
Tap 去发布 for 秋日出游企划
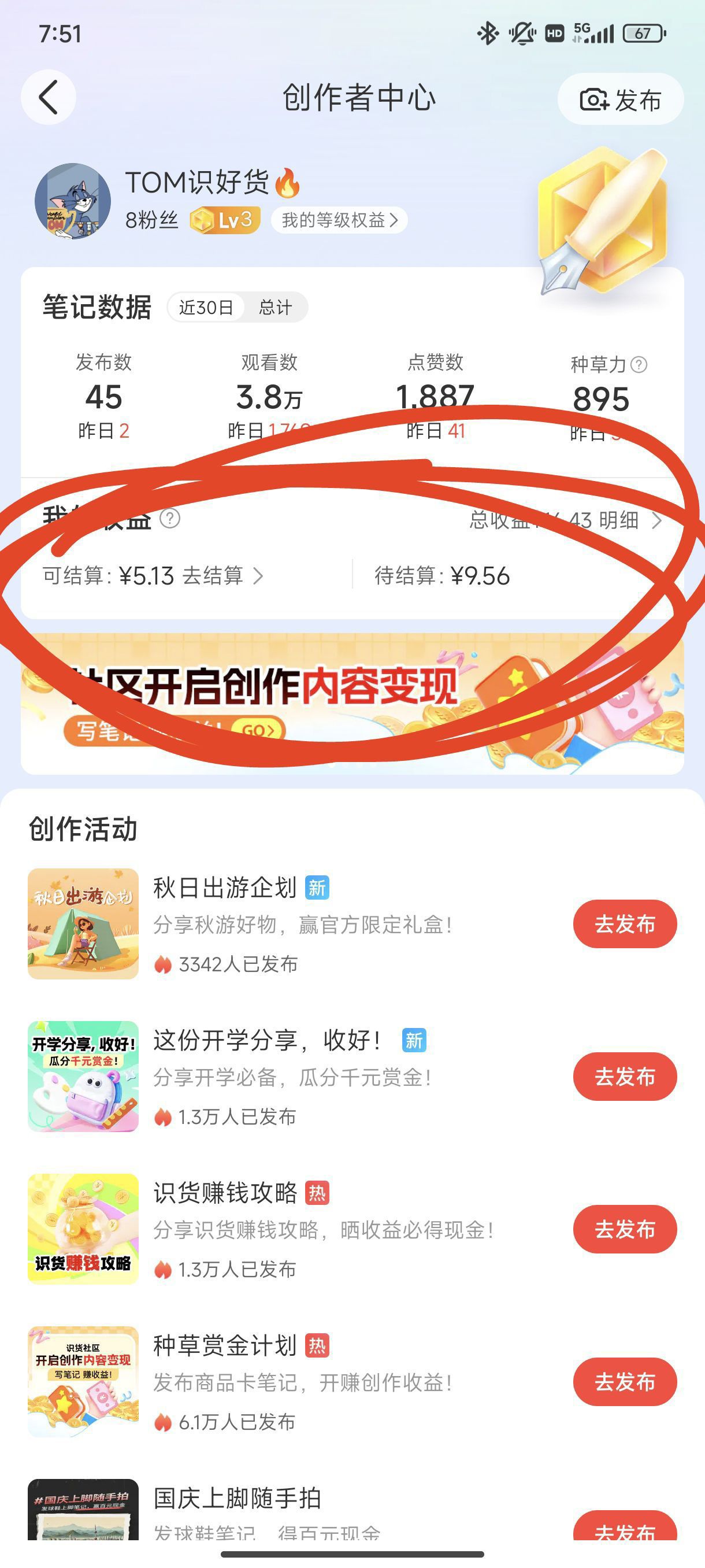624,924
